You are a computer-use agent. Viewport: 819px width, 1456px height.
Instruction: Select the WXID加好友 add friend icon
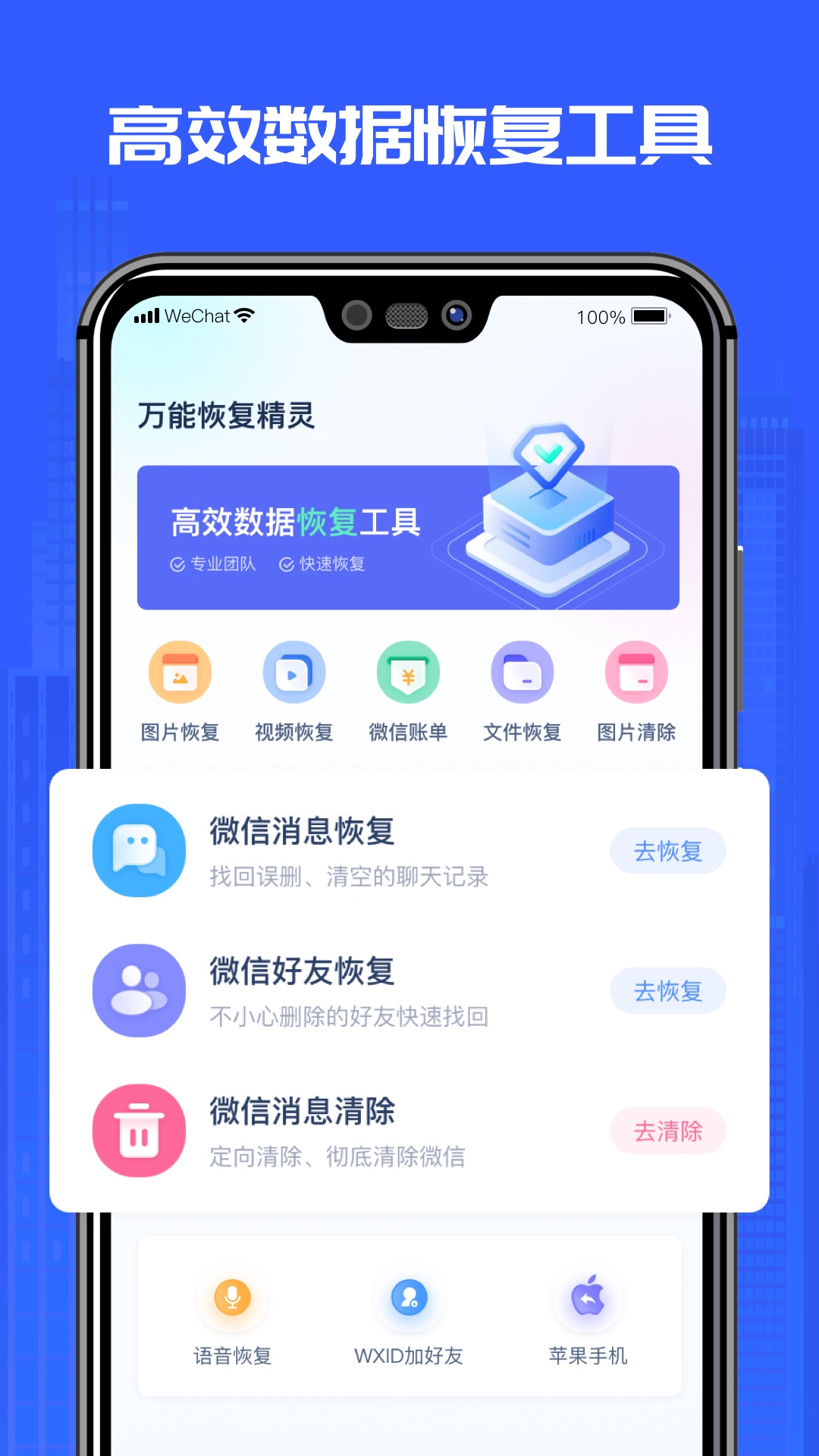point(409,1300)
